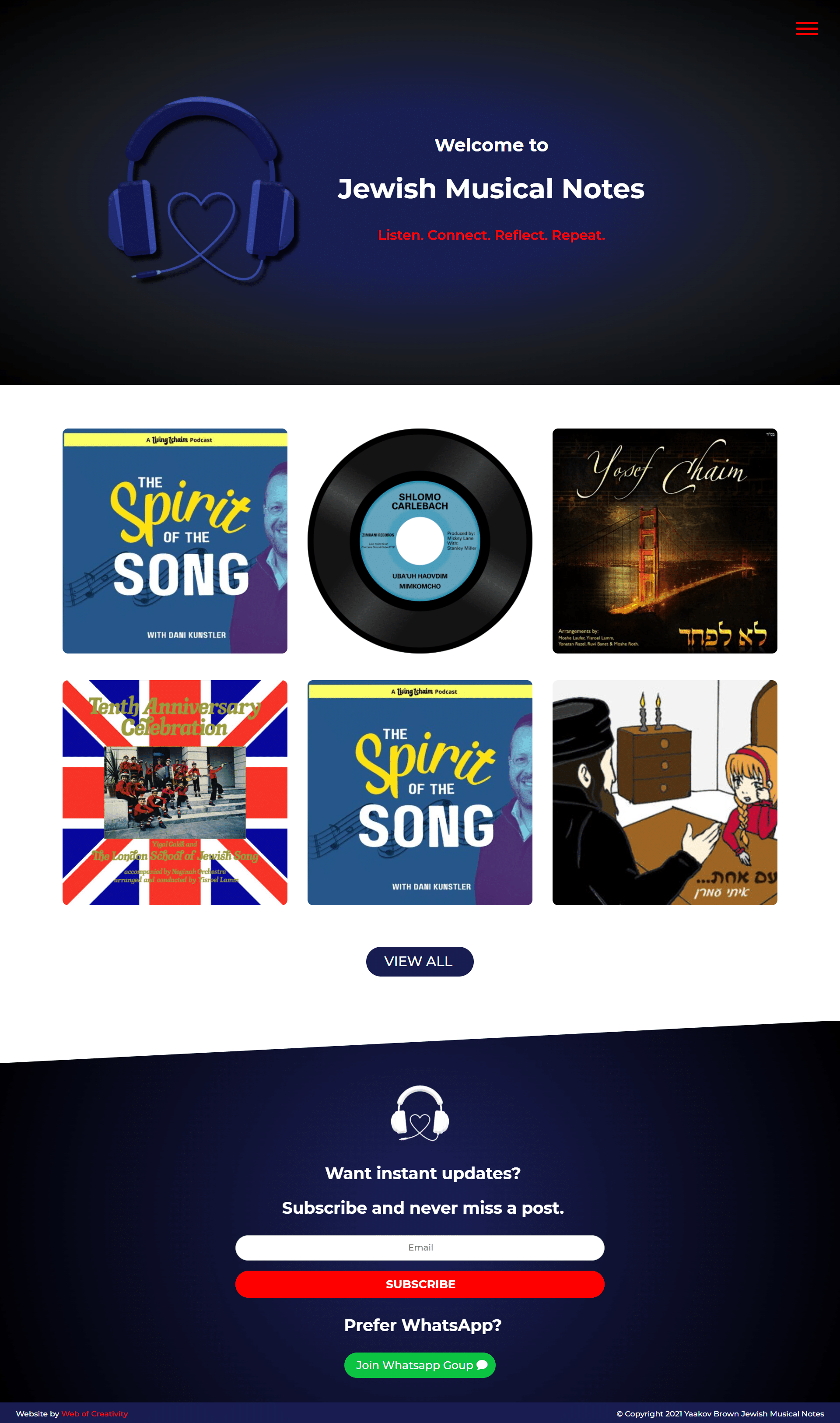This screenshot has height=1423, width=840.
Task: Focus the Email input field
Action: pos(420,1247)
